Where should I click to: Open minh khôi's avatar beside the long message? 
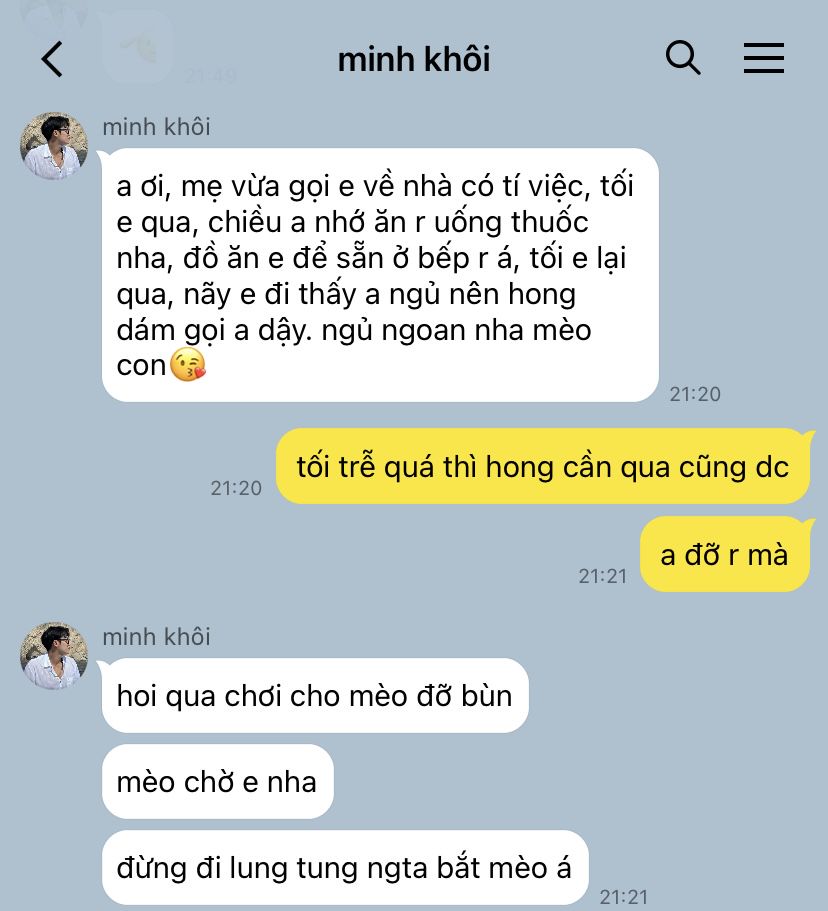(54, 146)
